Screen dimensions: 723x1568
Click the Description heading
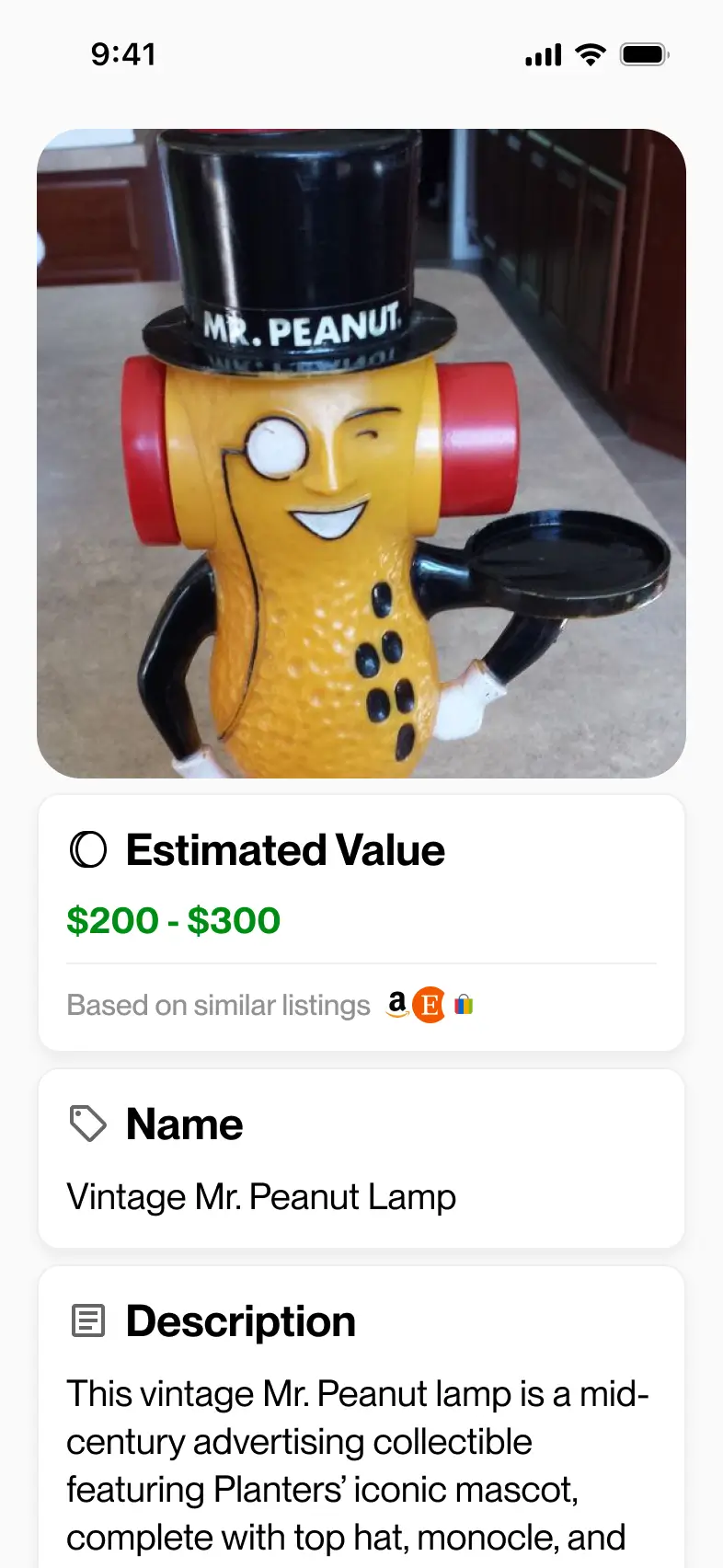point(240,1321)
